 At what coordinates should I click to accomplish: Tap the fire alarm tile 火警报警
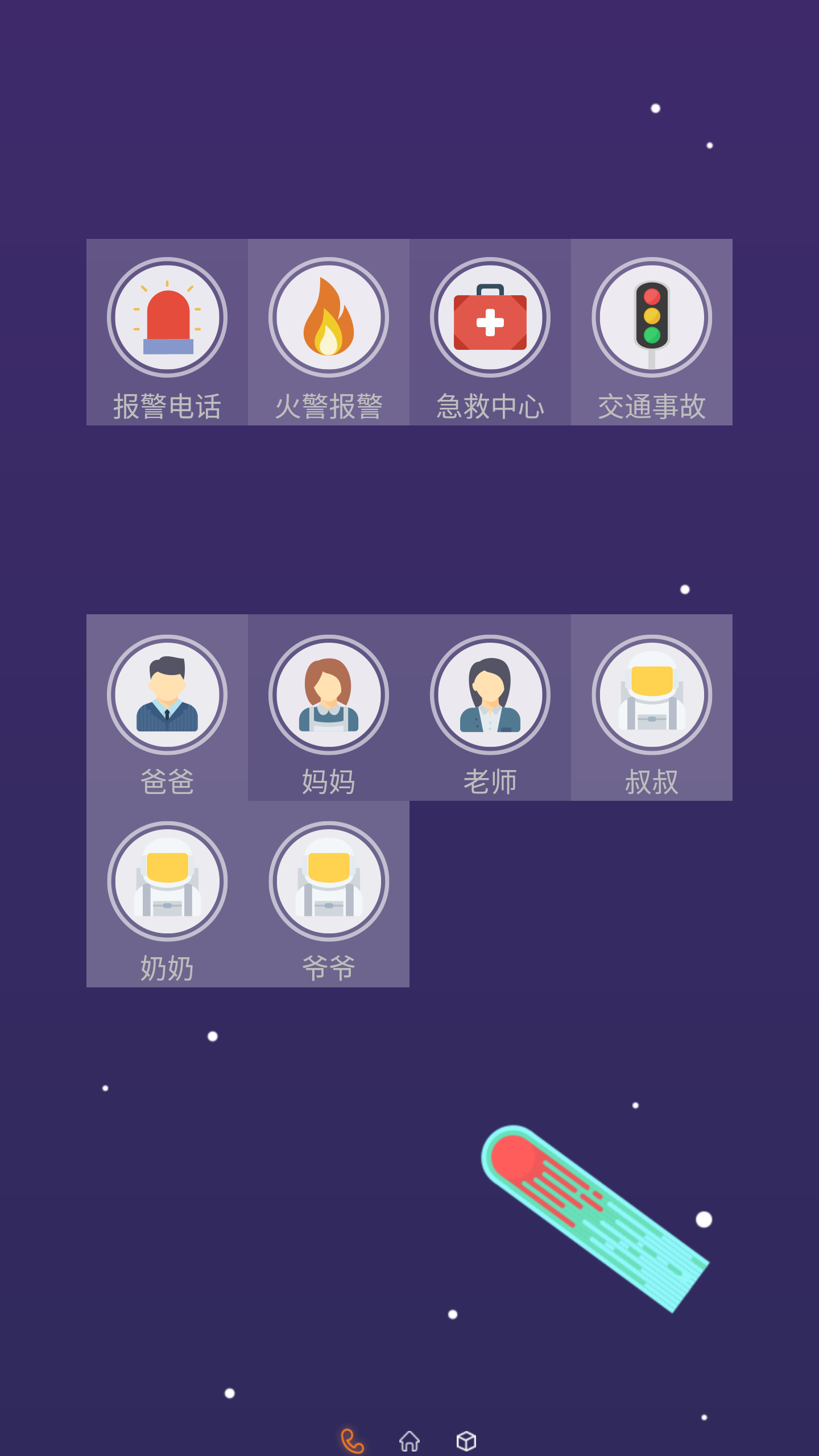(x=329, y=332)
